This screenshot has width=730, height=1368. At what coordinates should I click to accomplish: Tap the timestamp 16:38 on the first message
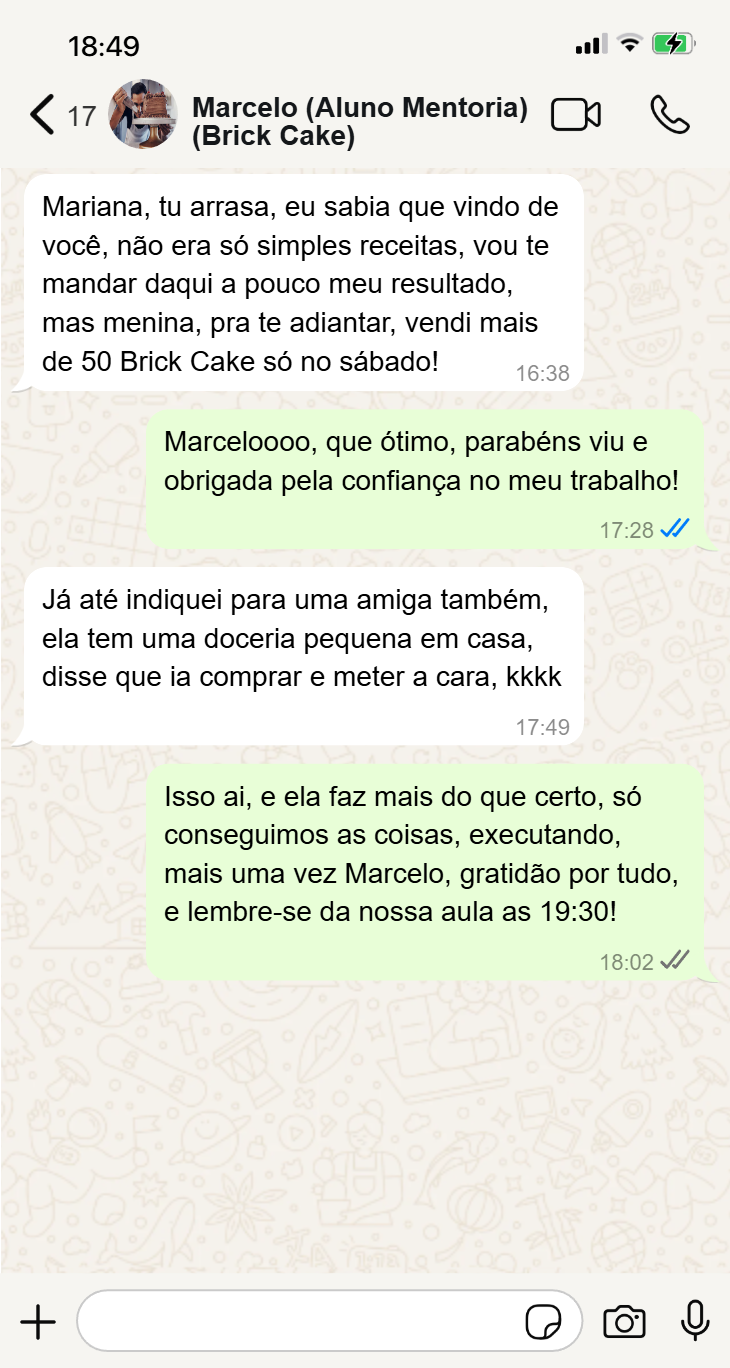pos(544,372)
